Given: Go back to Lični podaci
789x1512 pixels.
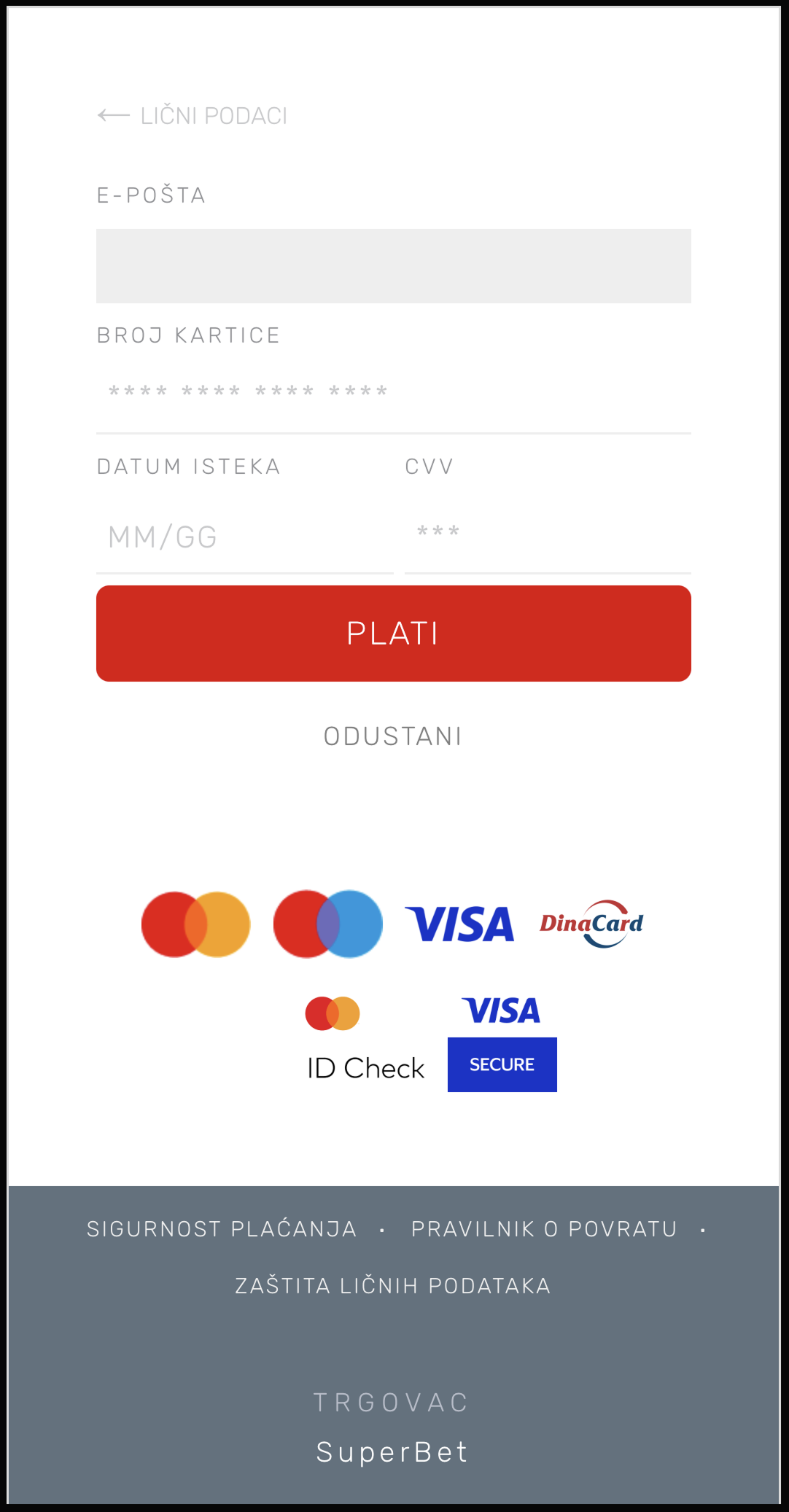Looking at the screenshot, I should click(x=193, y=116).
